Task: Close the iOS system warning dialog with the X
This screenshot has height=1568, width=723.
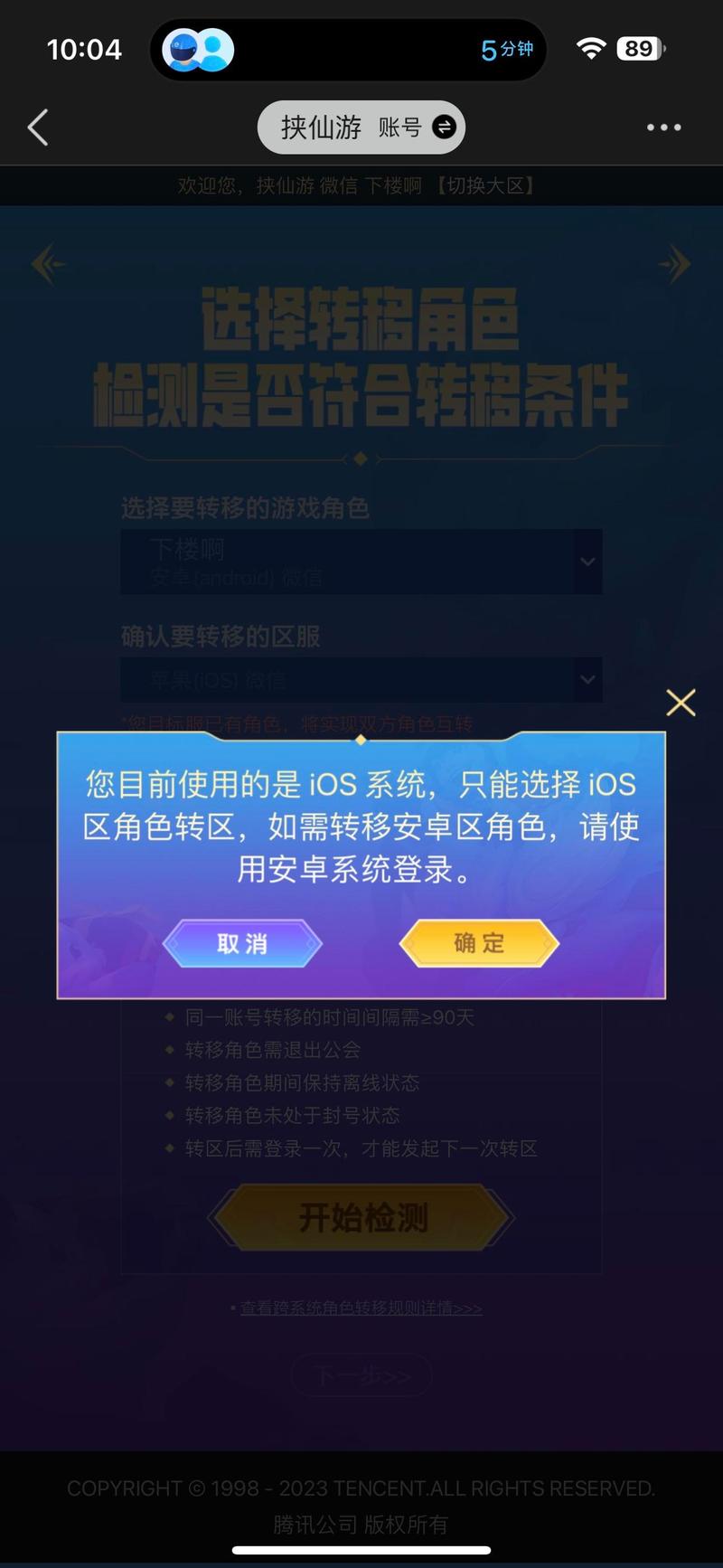Action: click(x=681, y=703)
